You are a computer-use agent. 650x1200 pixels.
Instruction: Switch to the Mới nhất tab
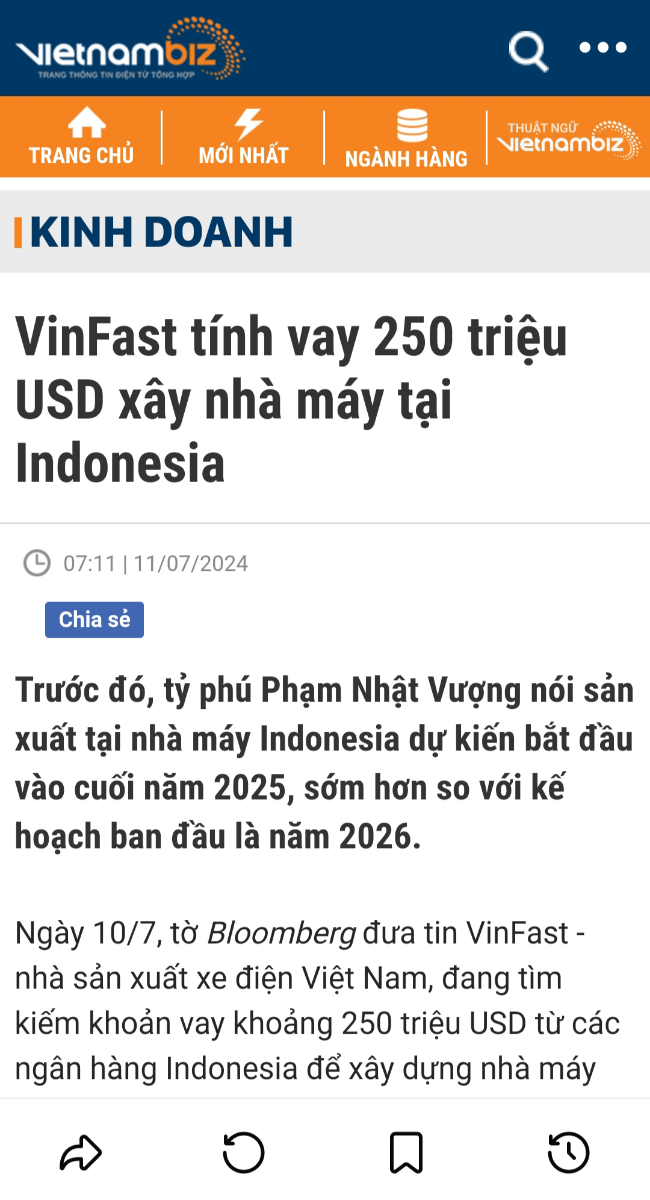243,137
